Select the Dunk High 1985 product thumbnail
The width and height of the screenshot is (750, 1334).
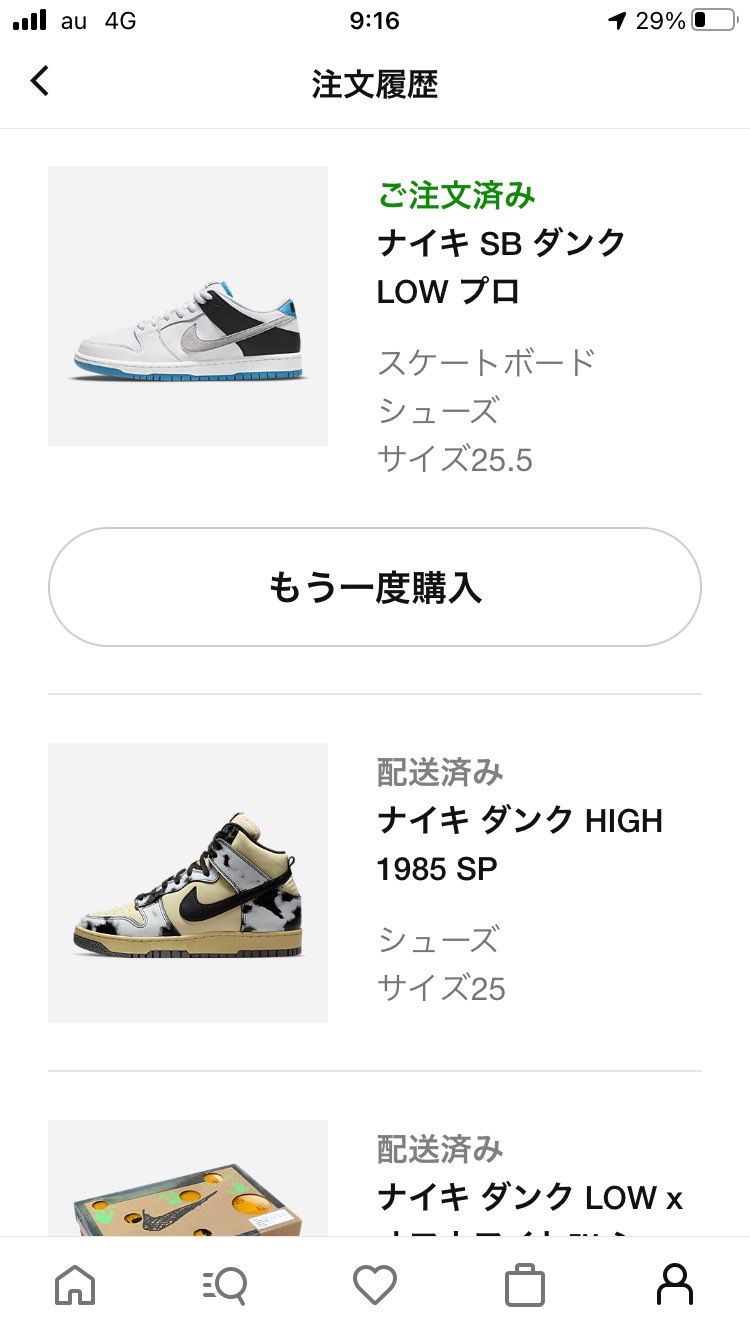[x=187, y=882]
